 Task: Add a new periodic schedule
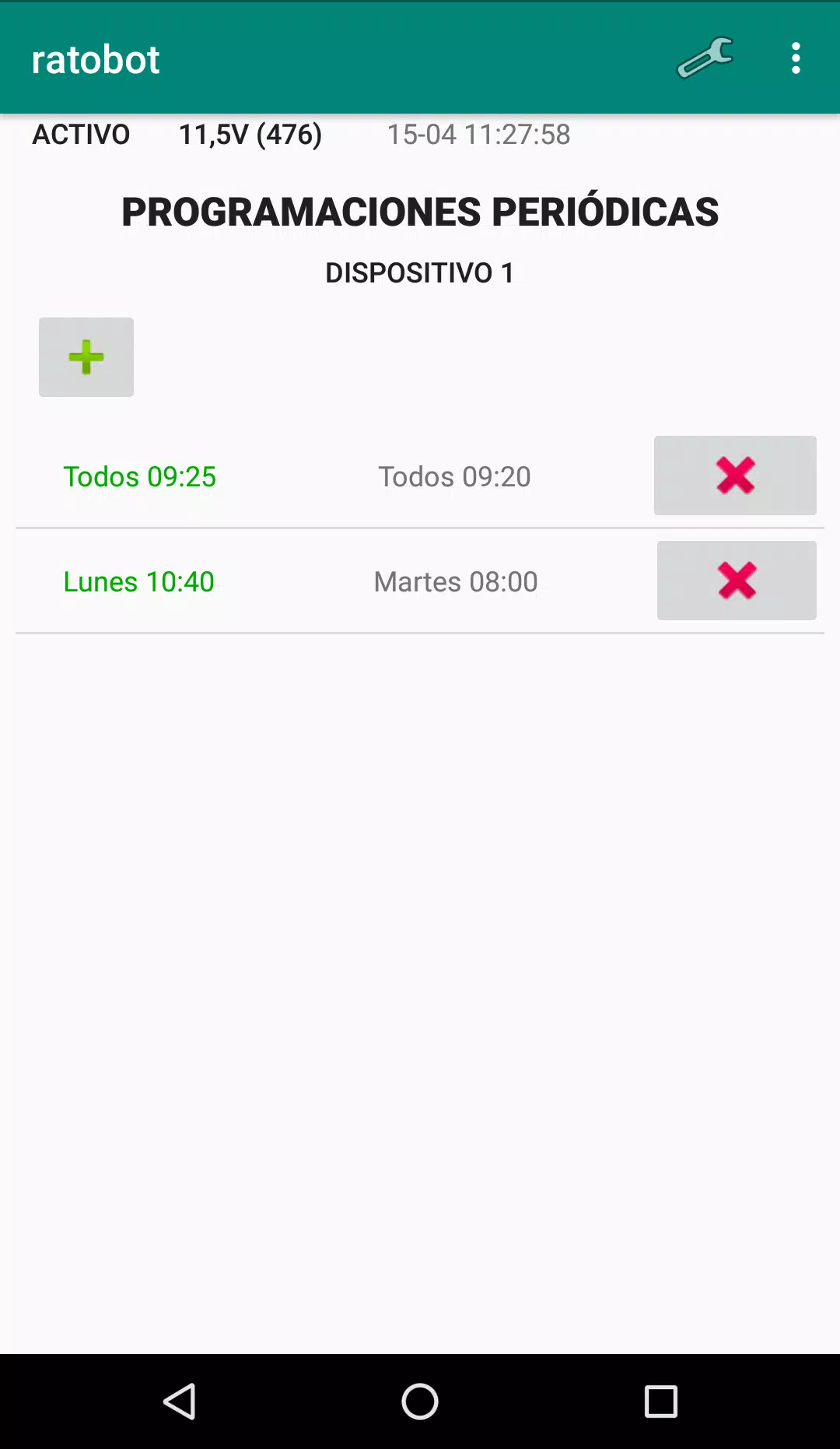pos(86,357)
